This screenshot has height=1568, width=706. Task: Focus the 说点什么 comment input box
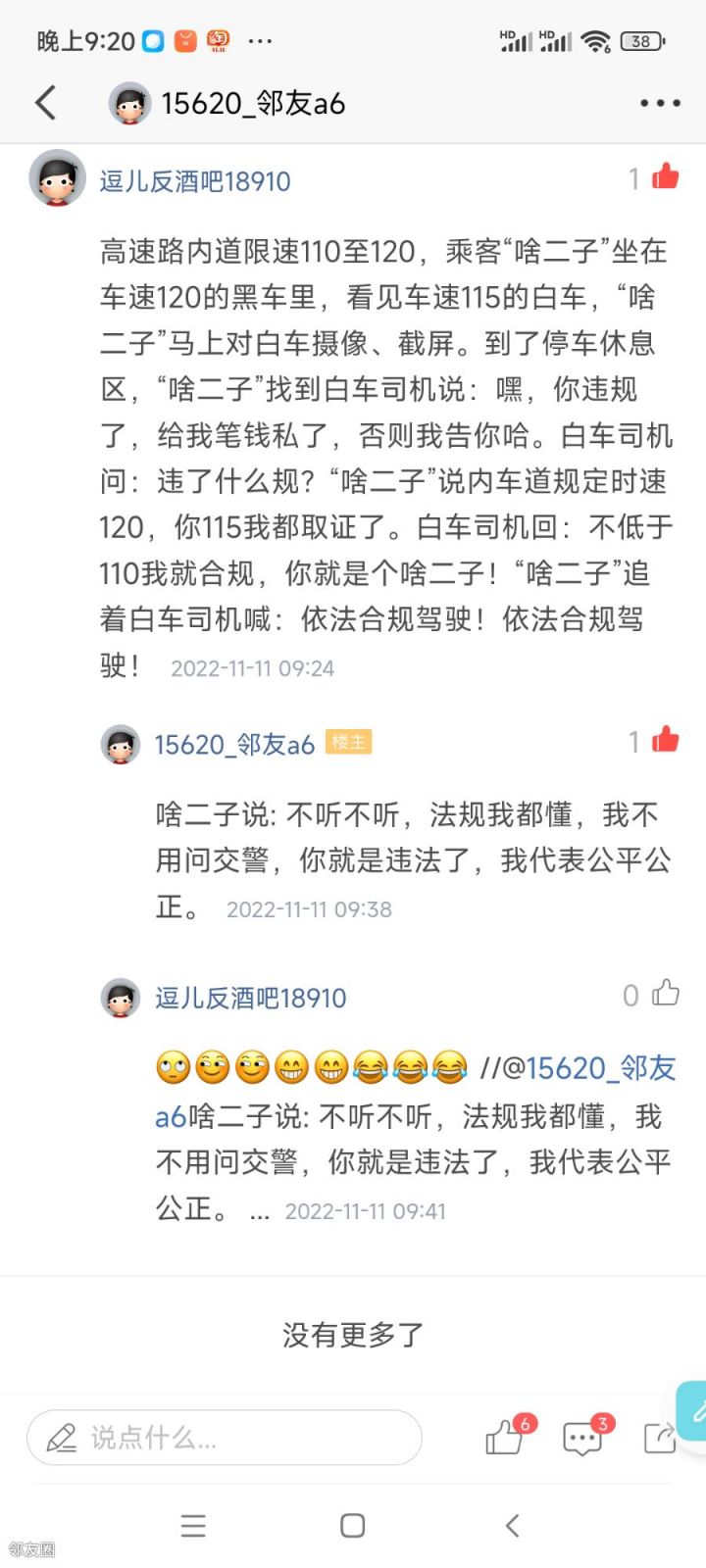click(x=224, y=1438)
